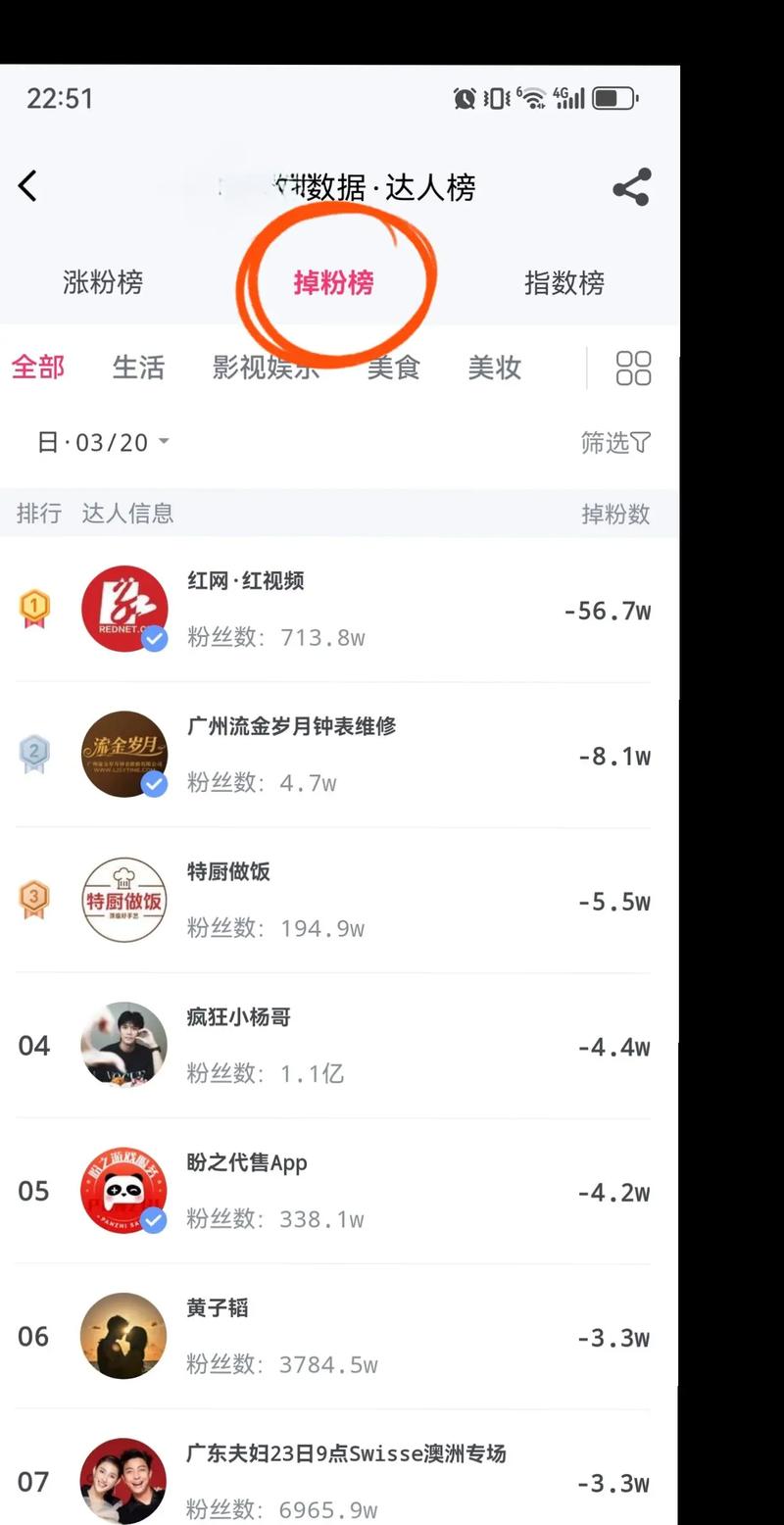
Task: Tap the 盼之代售App panda avatar
Action: [x=124, y=1190]
